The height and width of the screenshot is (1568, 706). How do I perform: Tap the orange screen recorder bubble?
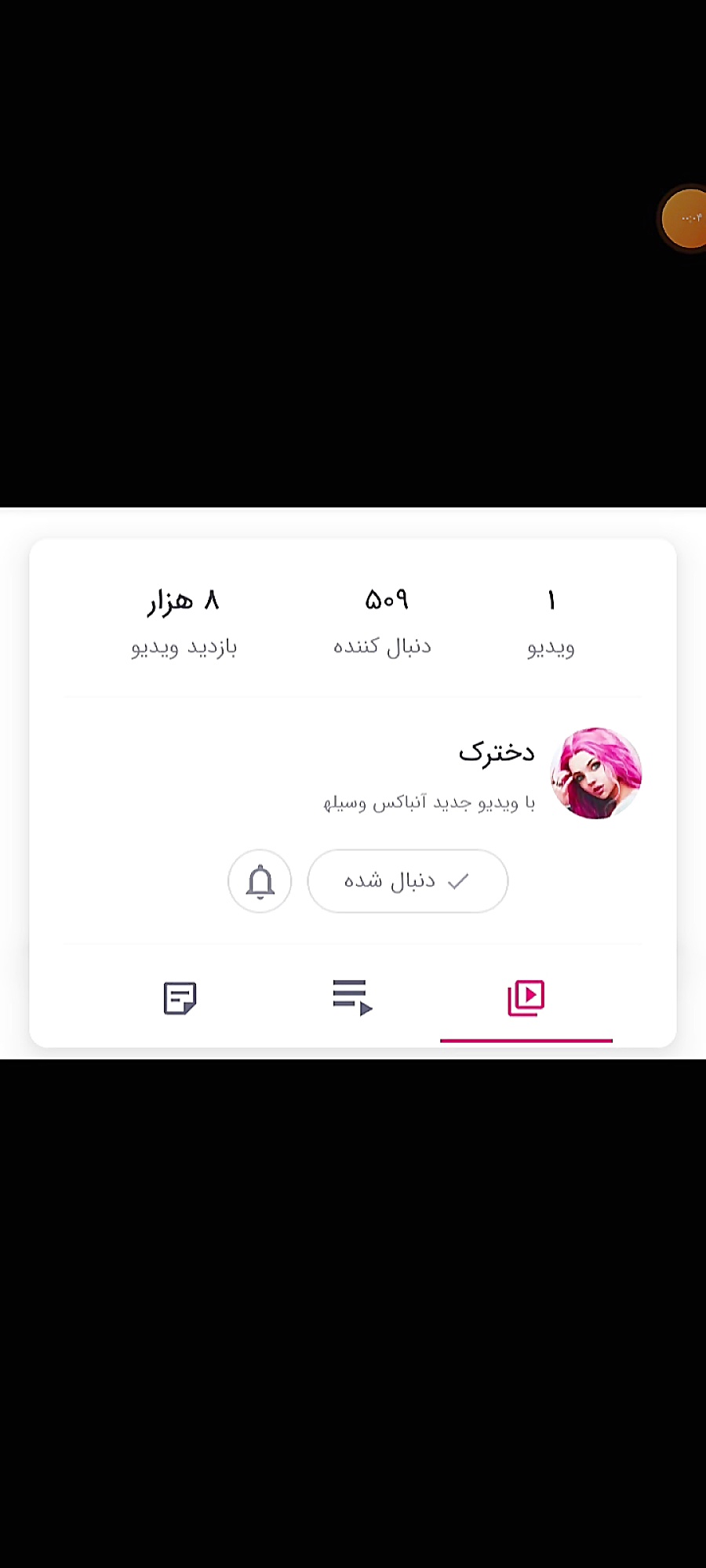point(686,218)
